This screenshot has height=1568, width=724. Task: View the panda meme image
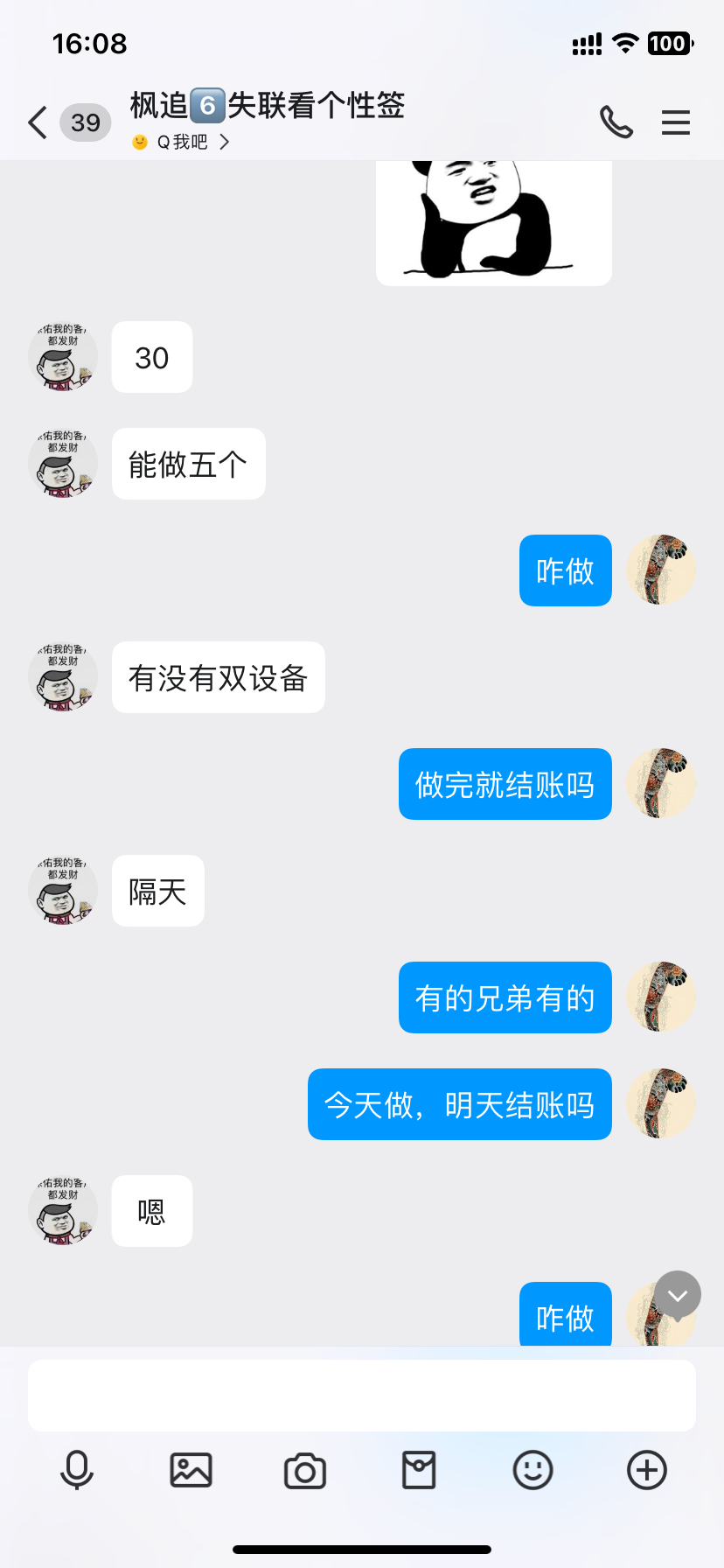pos(494,222)
